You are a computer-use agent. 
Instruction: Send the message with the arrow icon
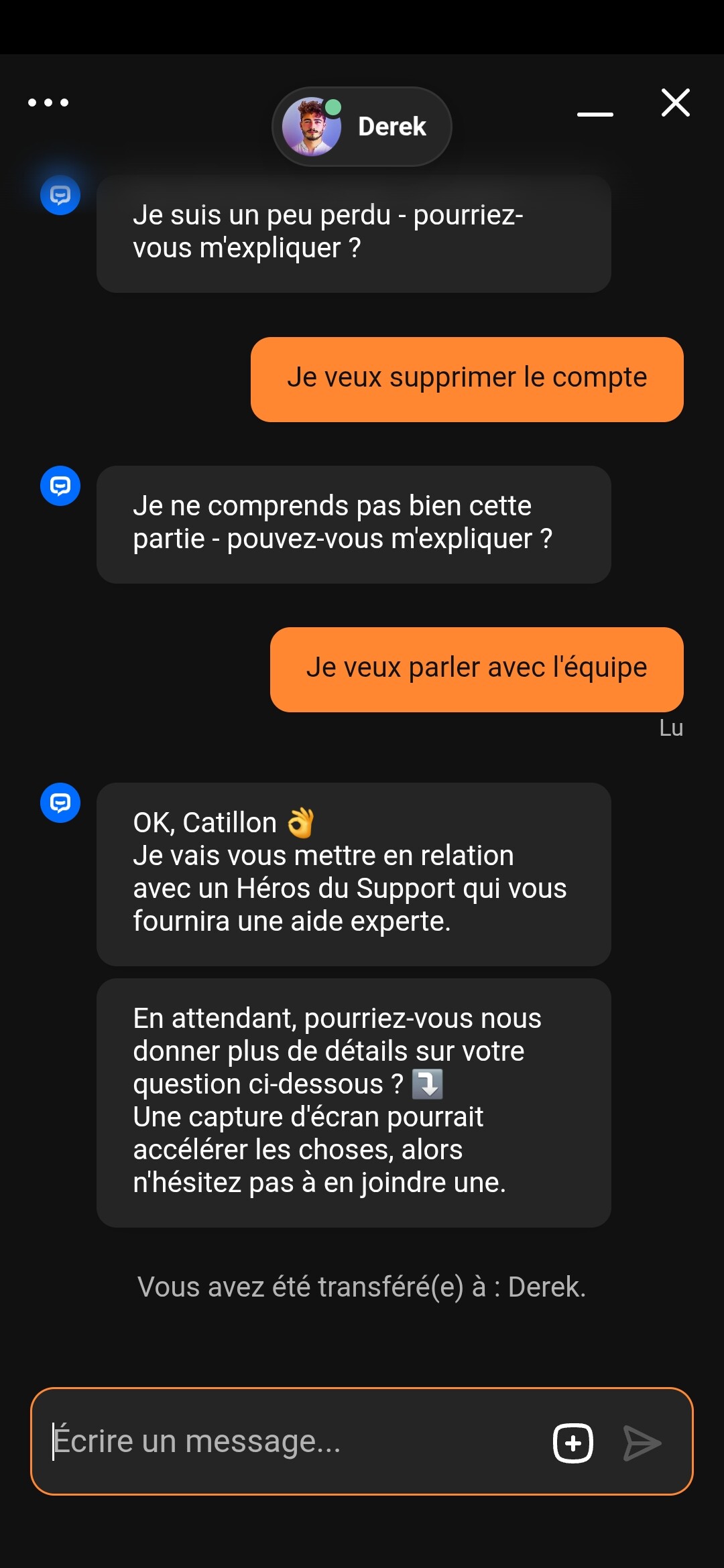coord(642,1443)
